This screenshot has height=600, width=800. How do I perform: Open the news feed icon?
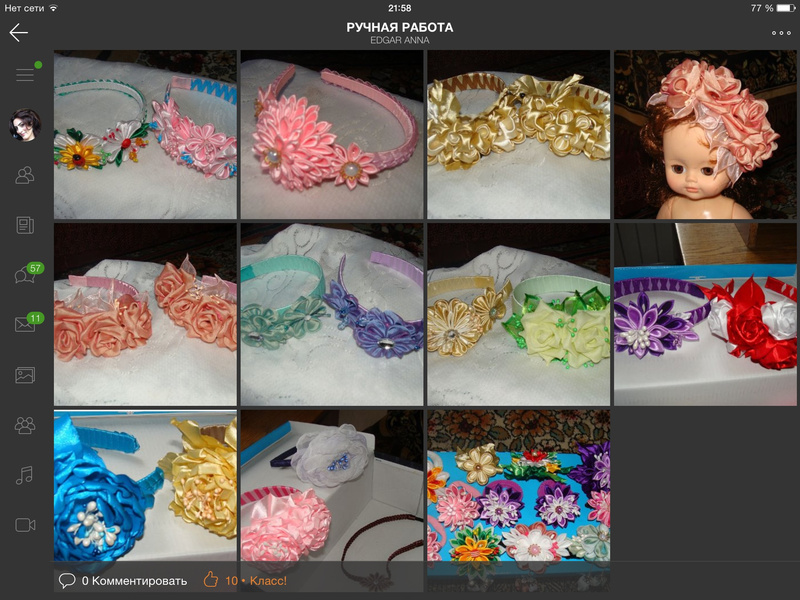pyautogui.click(x=25, y=225)
